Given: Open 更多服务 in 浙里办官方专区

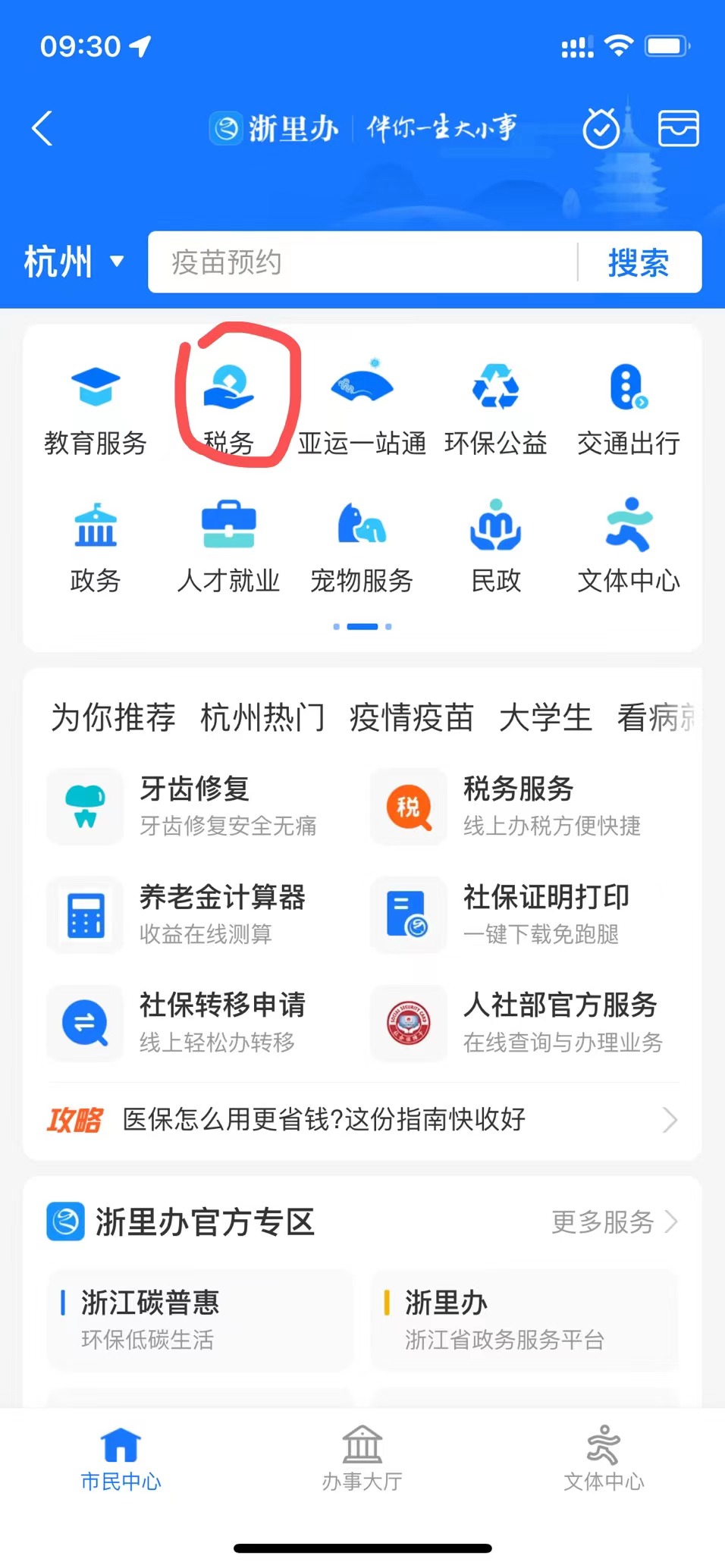Looking at the screenshot, I should tap(614, 1221).
